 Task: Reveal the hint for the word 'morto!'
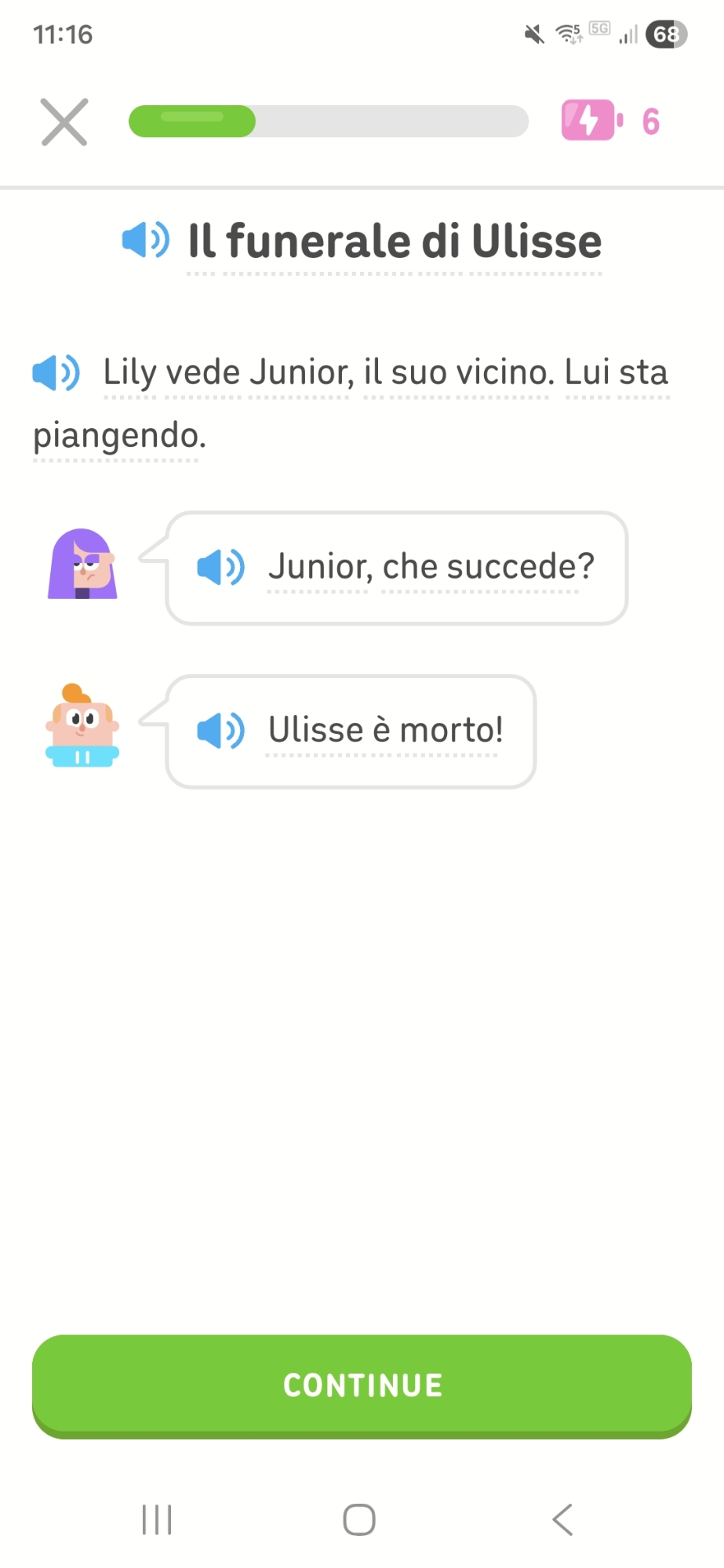click(451, 731)
